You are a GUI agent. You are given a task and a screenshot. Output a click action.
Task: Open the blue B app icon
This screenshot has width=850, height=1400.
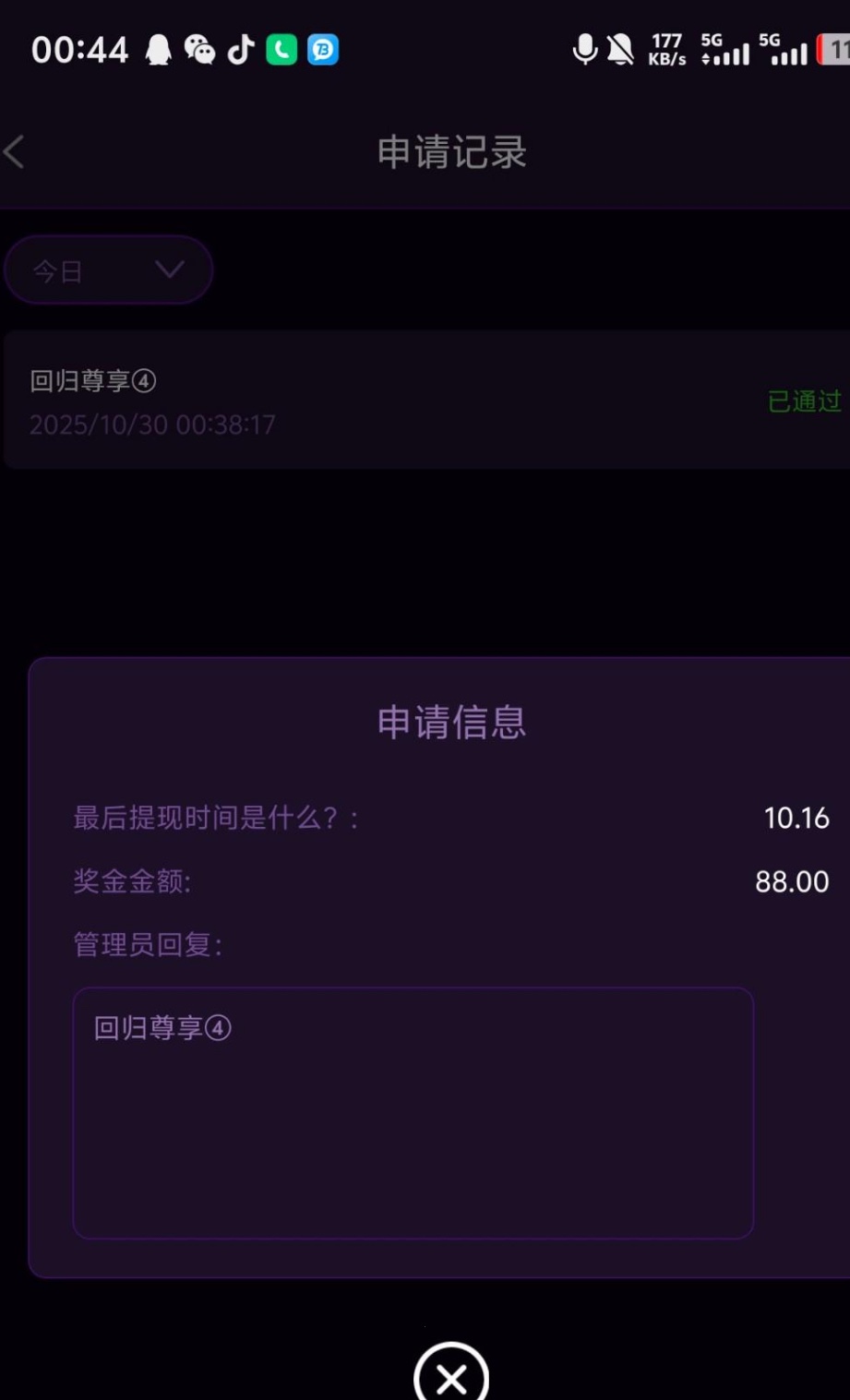(x=321, y=50)
